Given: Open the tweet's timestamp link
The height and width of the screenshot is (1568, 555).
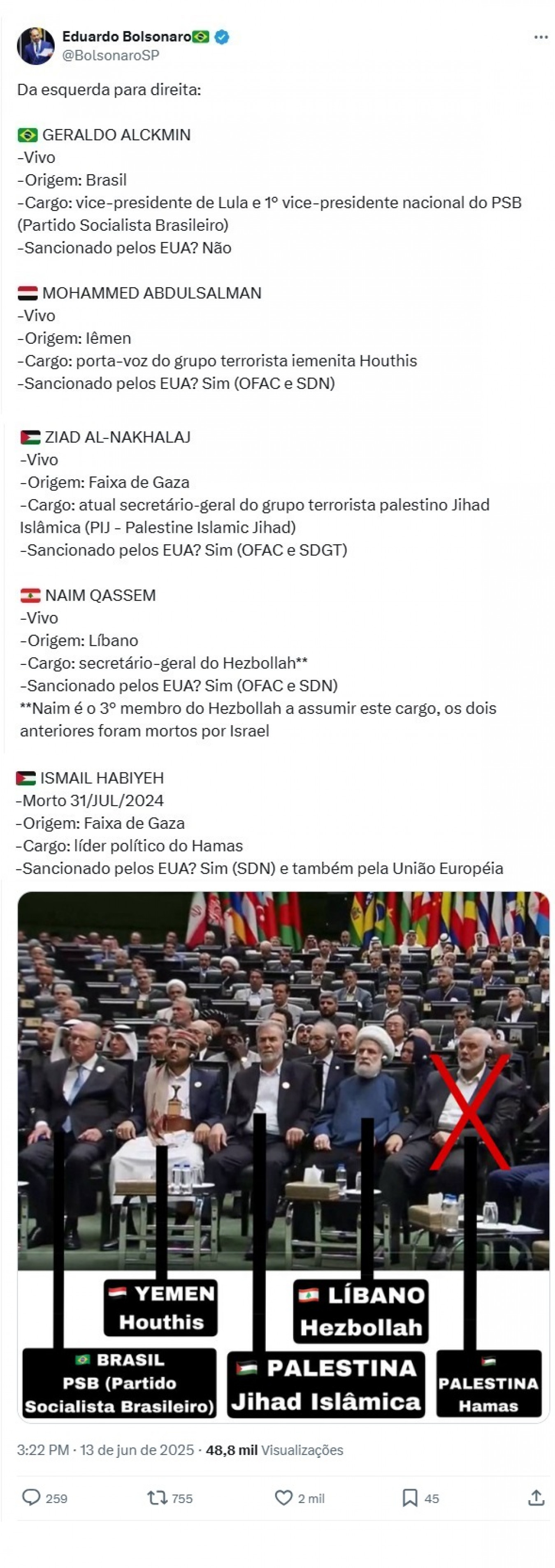Looking at the screenshot, I should coord(105,1450).
